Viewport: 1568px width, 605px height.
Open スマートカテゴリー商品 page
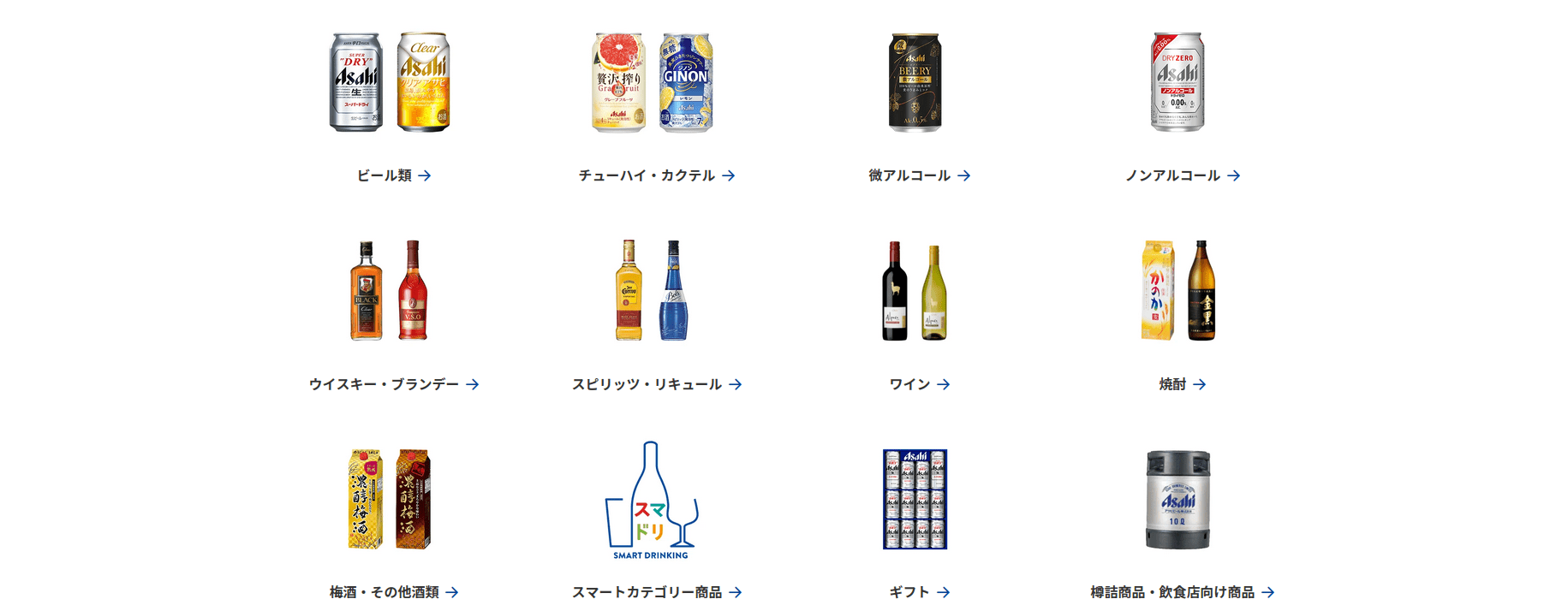pyautogui.click(x=656, y=592)
